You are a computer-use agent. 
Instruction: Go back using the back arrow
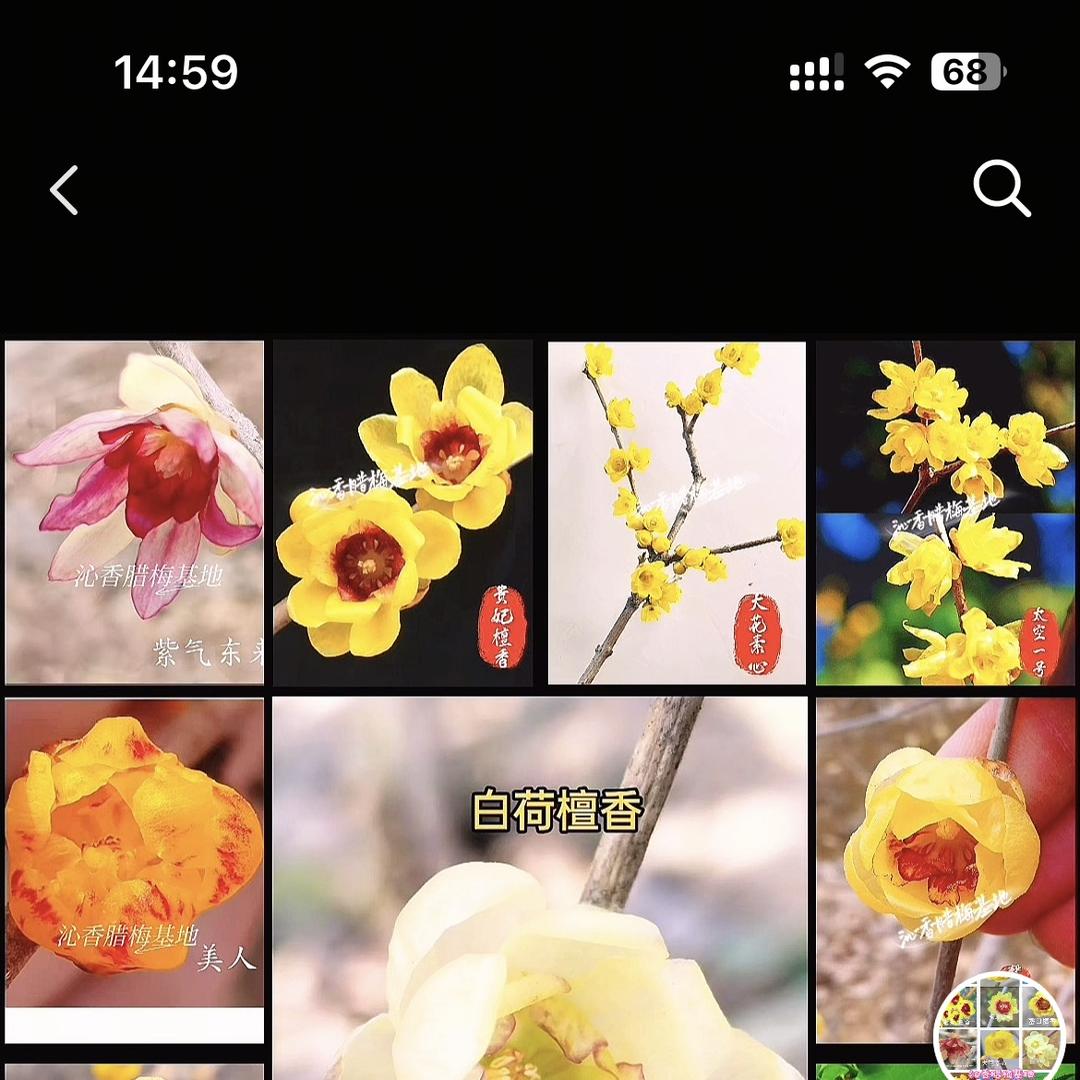tap(65, 191)
